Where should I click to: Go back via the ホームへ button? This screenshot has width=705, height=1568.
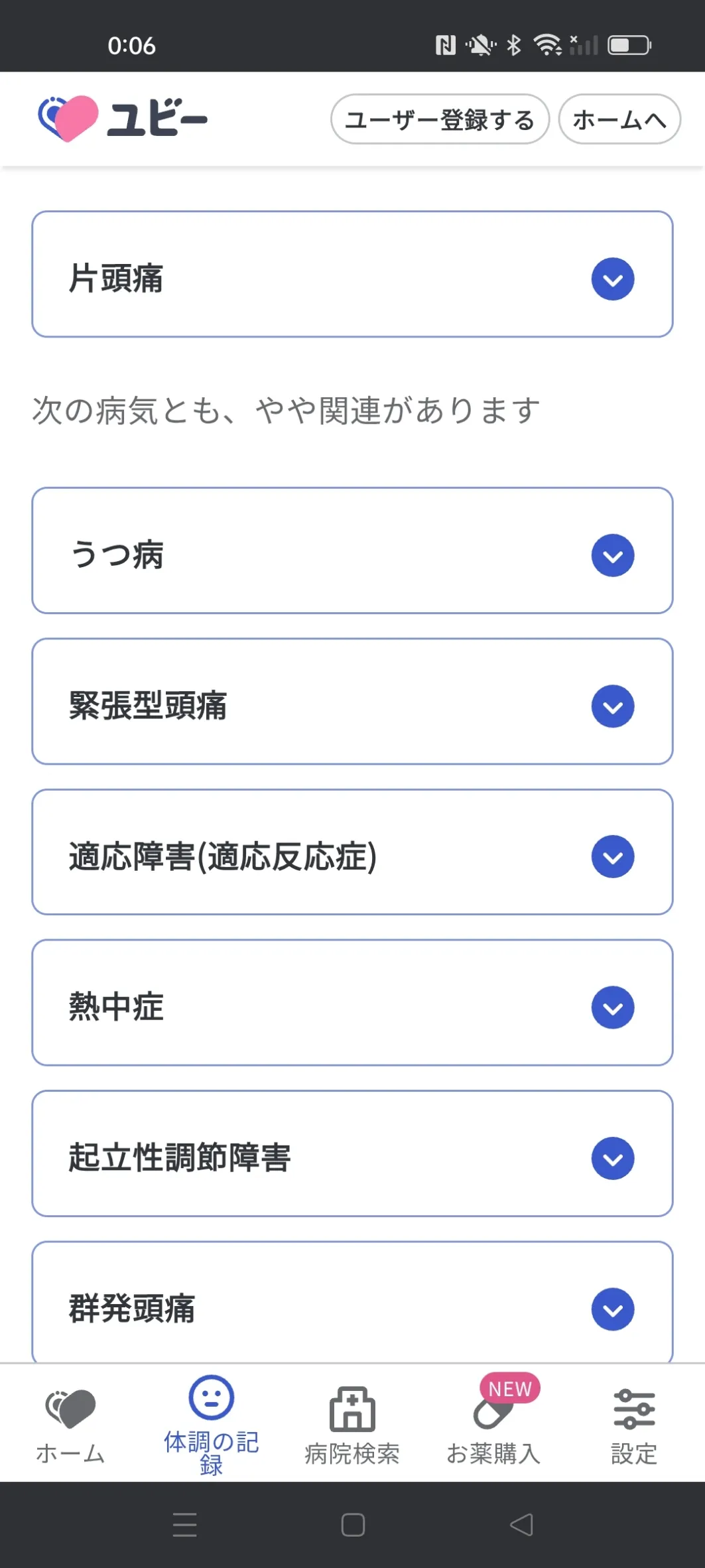click(619, 119)
